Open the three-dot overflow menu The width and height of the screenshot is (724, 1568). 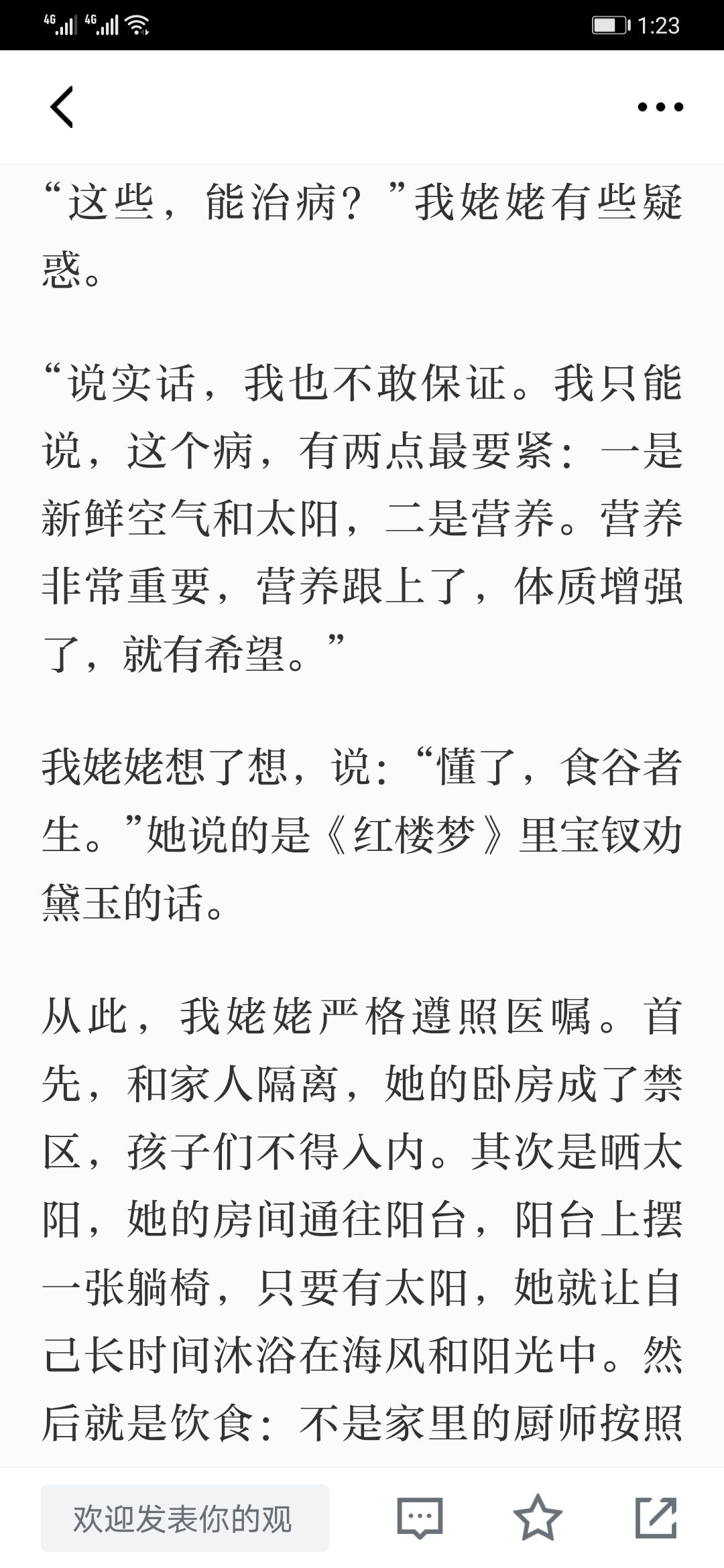point(660,107)
